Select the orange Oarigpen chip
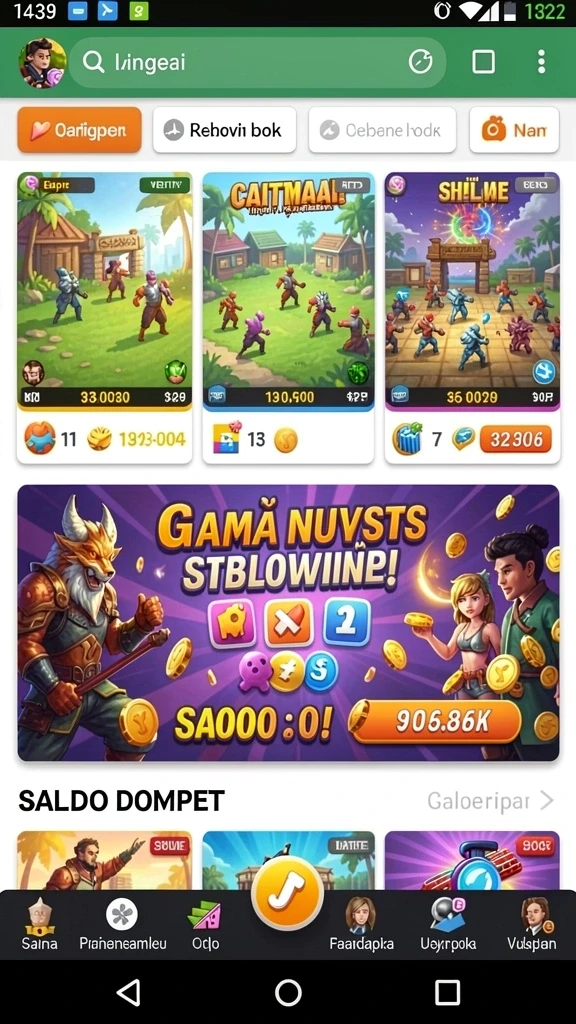 [80, 130]
